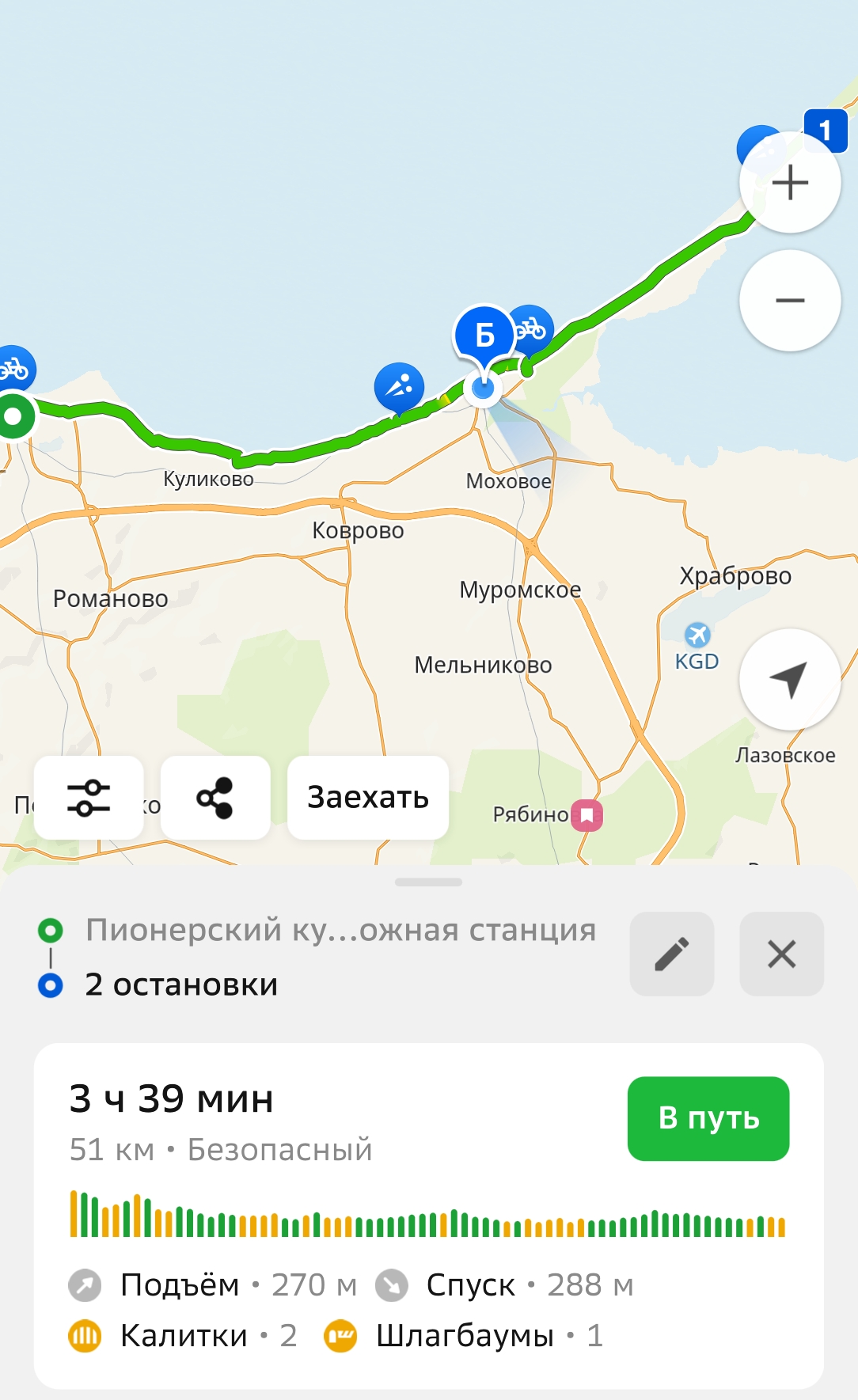The image size is (858, 1400).
Task: Open route settings filters
Action: [89, 798]
